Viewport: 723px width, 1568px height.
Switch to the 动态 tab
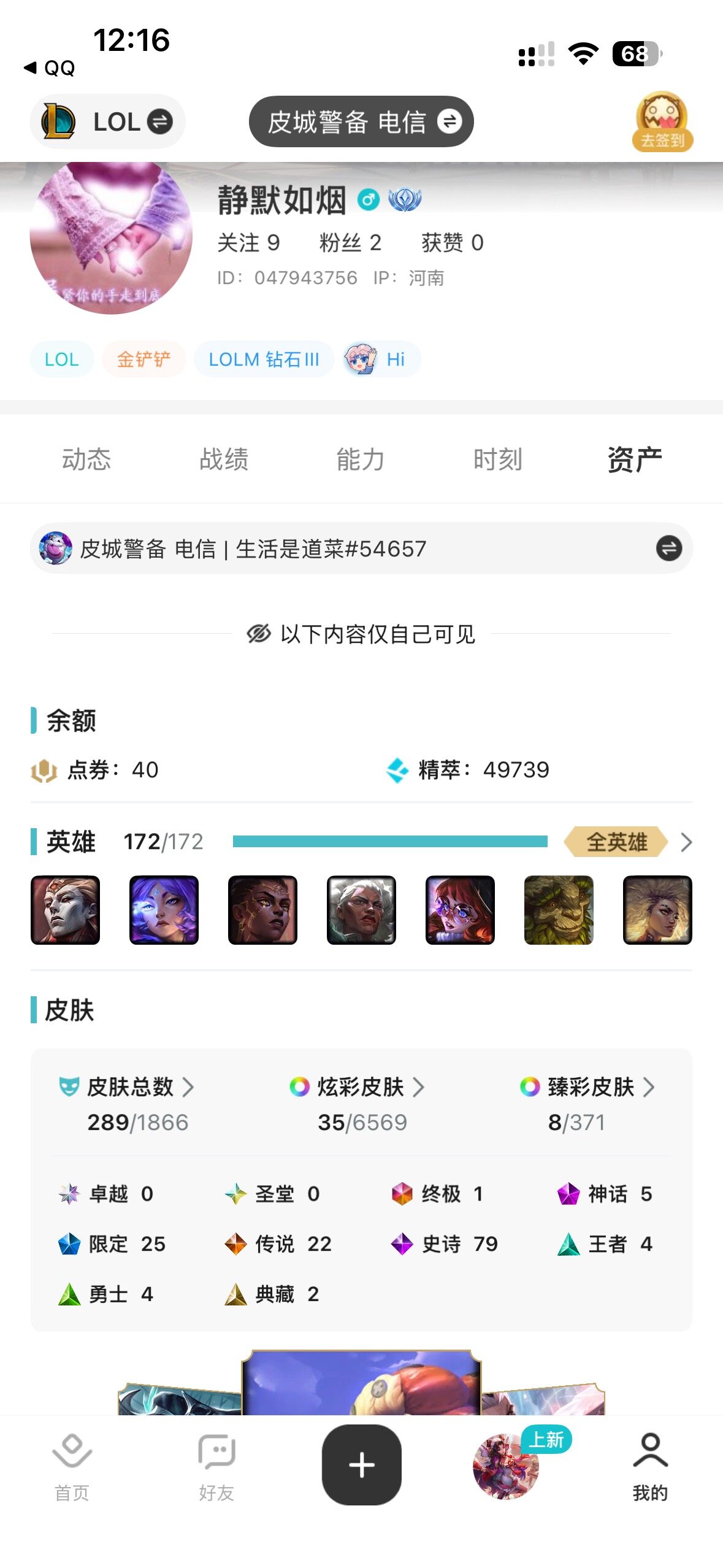[x=86, y=459]
